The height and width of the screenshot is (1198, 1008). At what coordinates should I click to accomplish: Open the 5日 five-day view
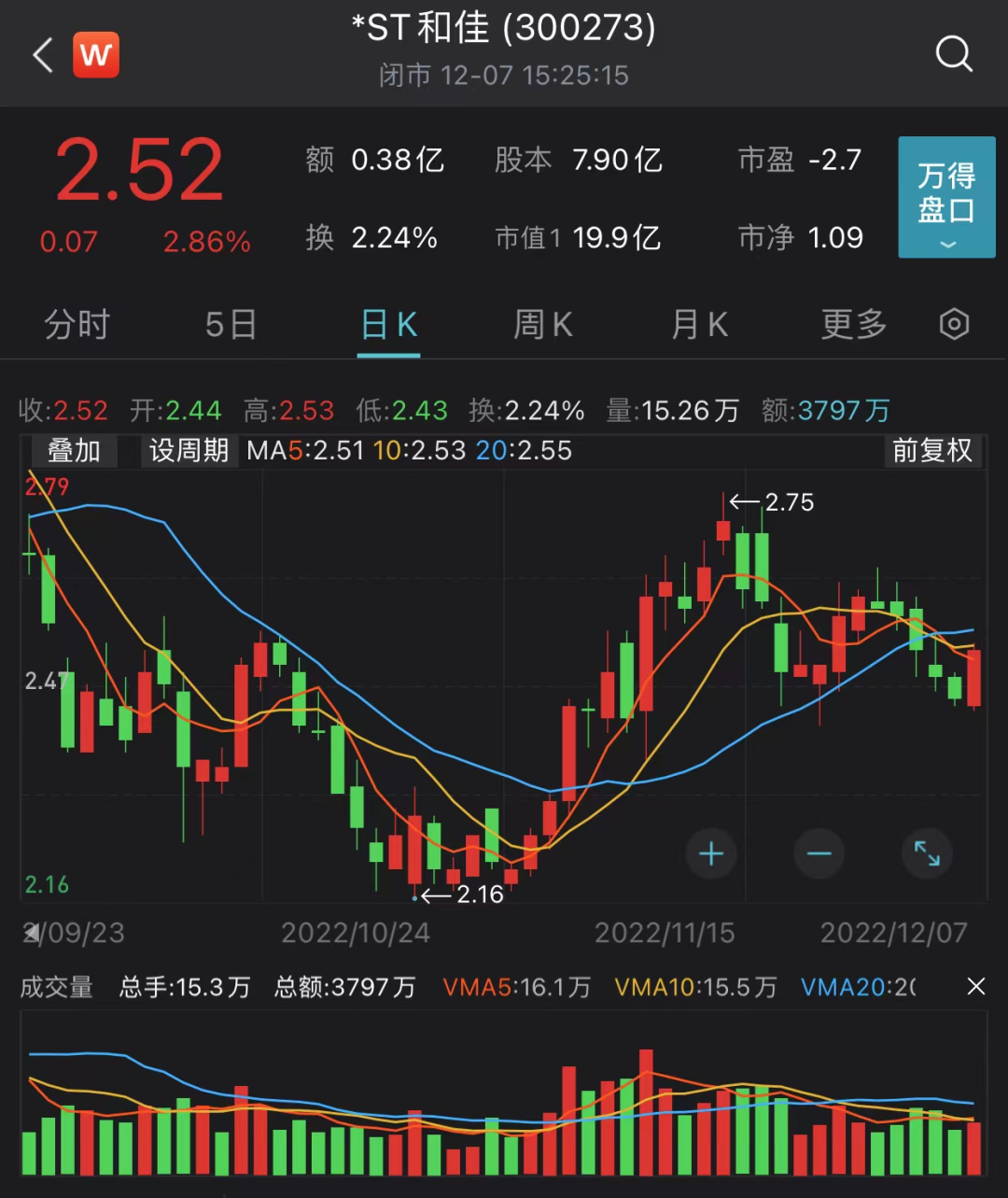click(230, 324)
